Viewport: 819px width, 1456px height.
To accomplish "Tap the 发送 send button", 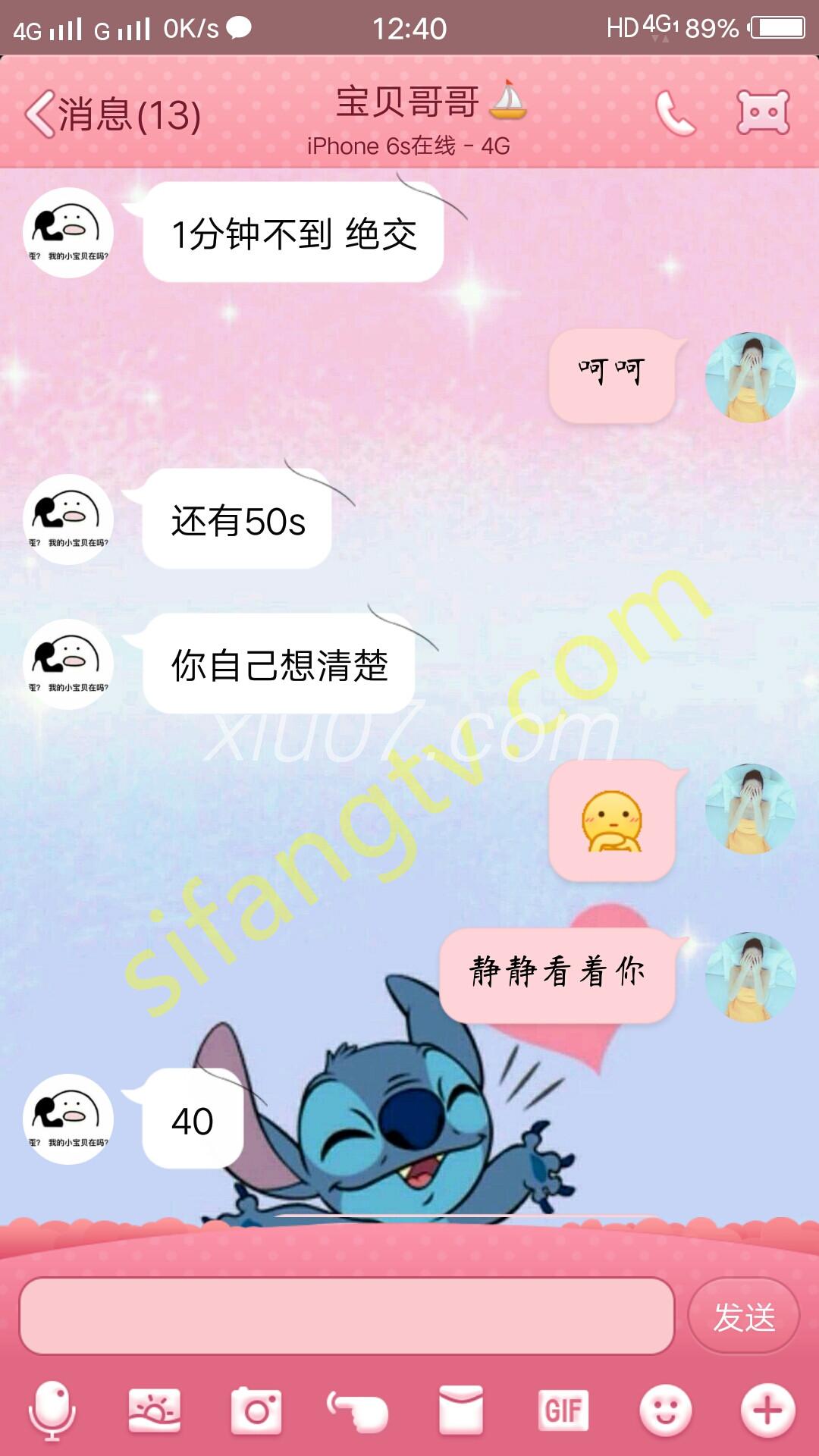I will (743, 1316).
